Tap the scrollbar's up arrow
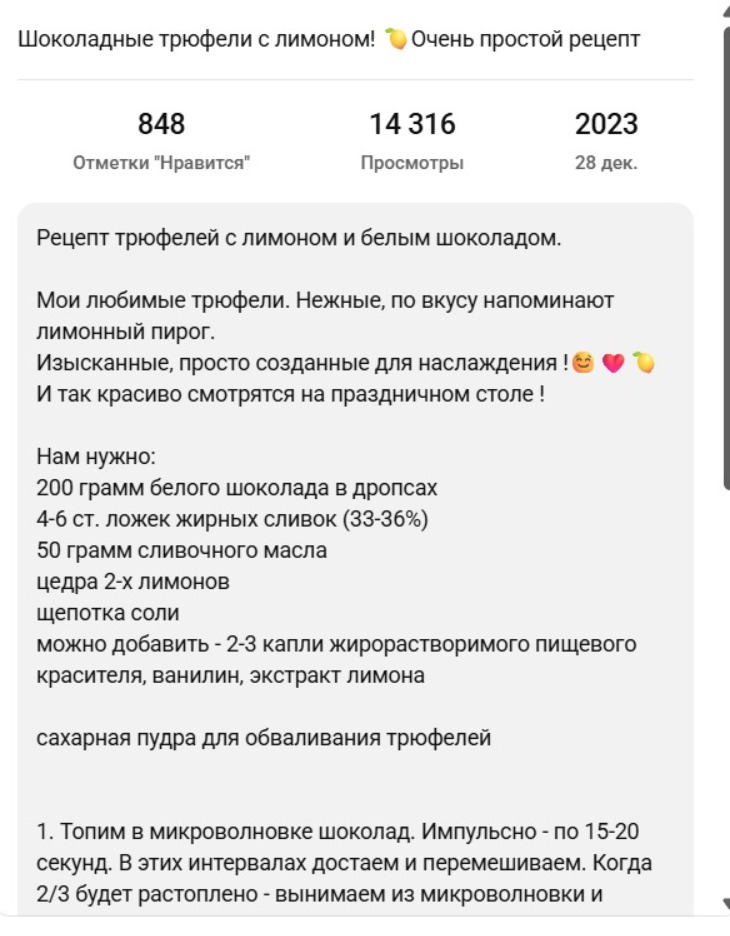Screen dimensions: 730x936 click(725, 10)
